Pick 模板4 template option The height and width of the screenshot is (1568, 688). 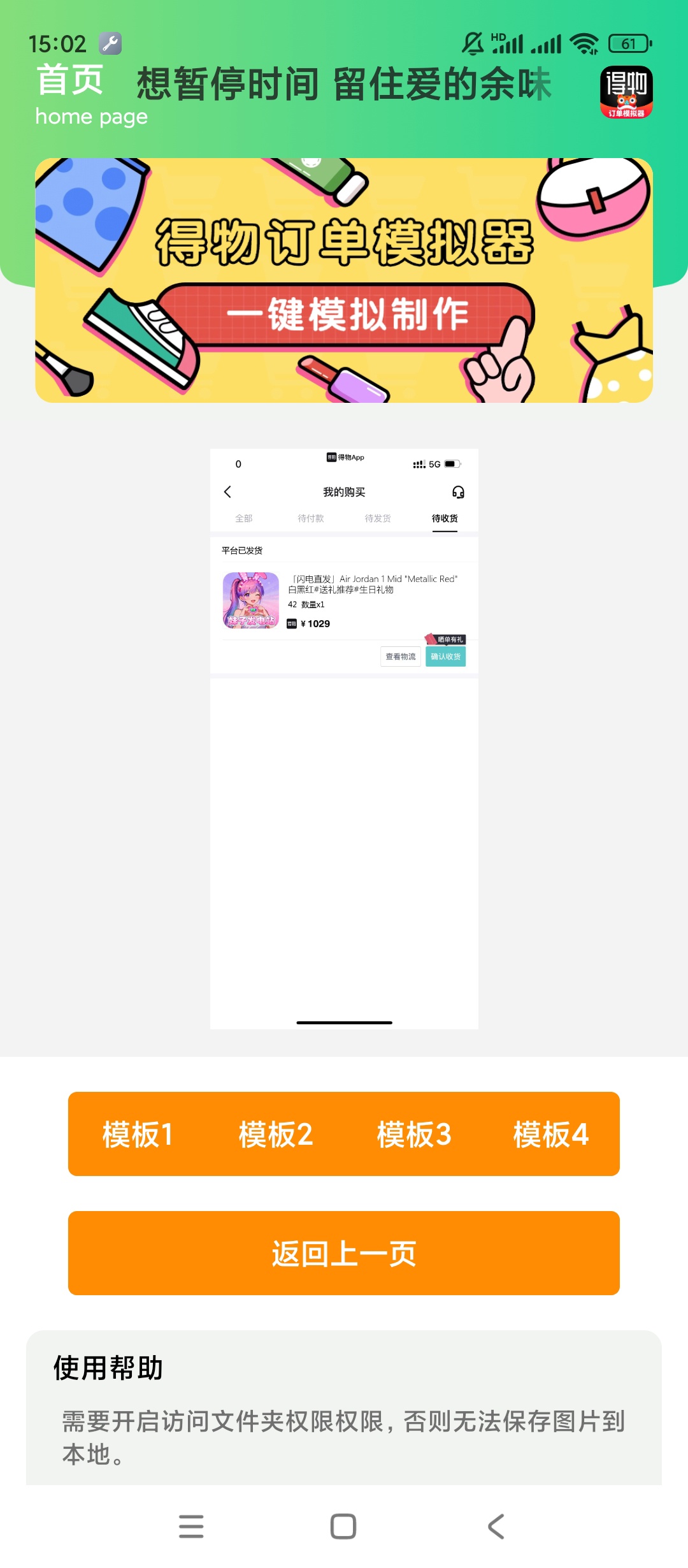[550, 1134]
